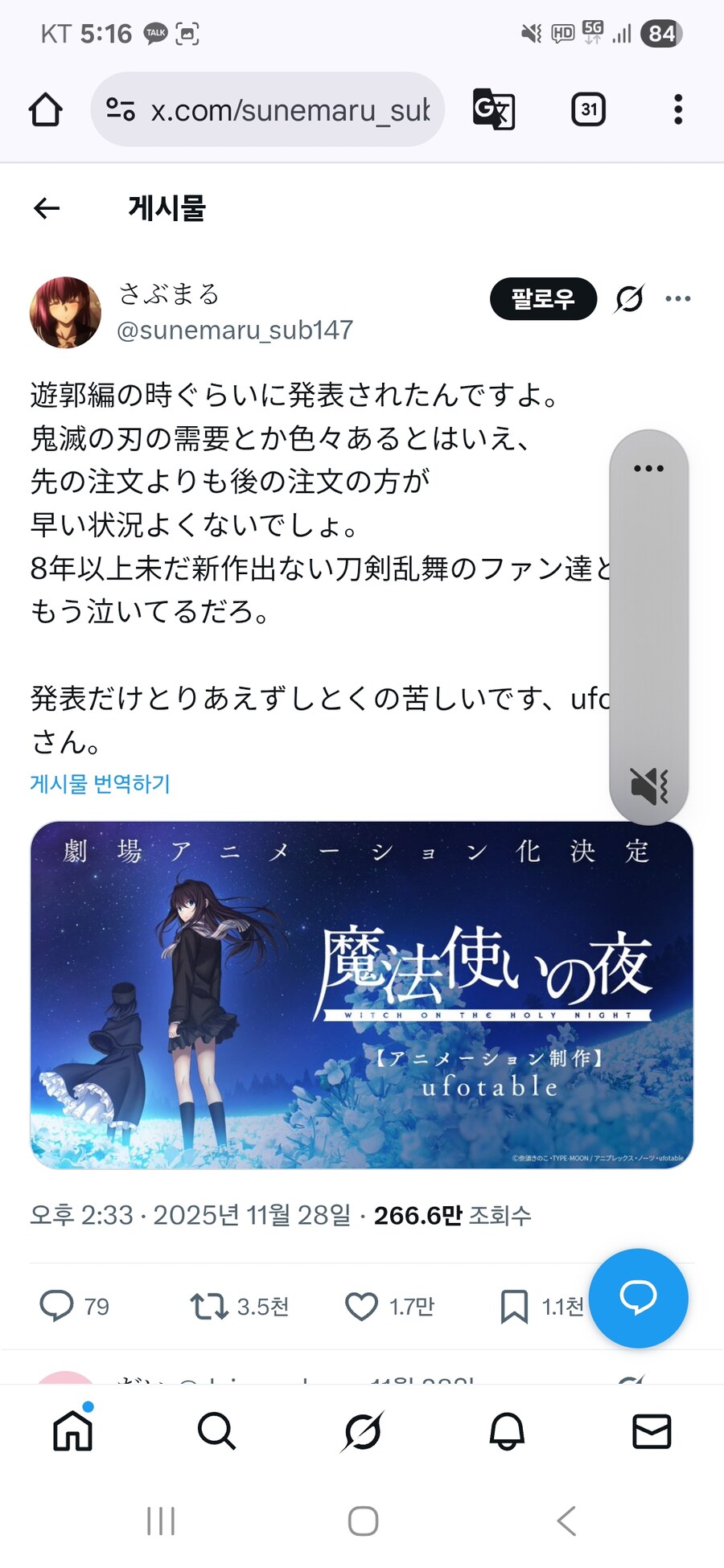Open notifications via the bell icon
This screenshot has height=1568, width=724.
tap(508, 1432)
